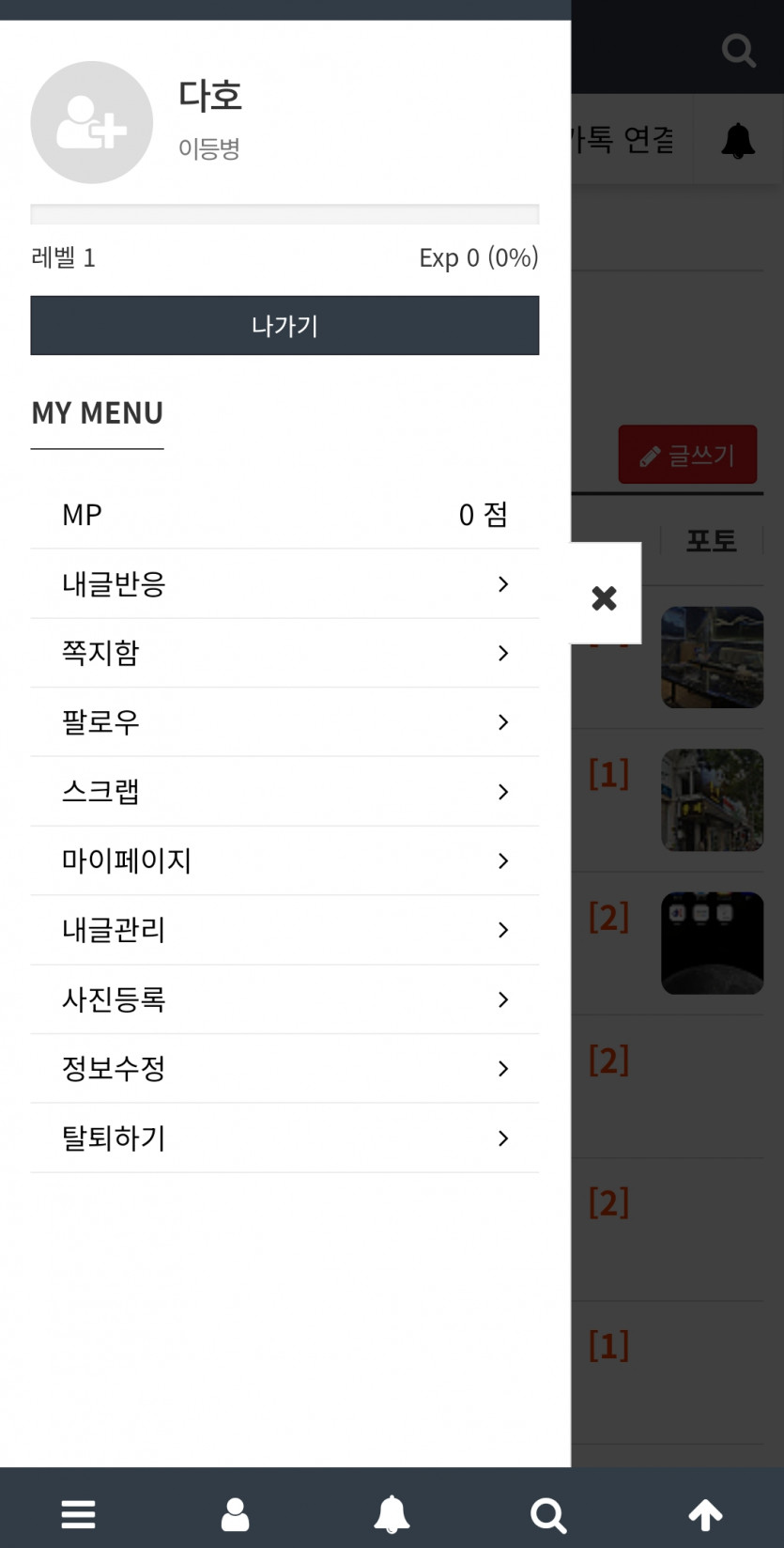The width and height of the screenshot is (784, 1548).
Task: Open 스크랩 saved items
Action: 284,792
